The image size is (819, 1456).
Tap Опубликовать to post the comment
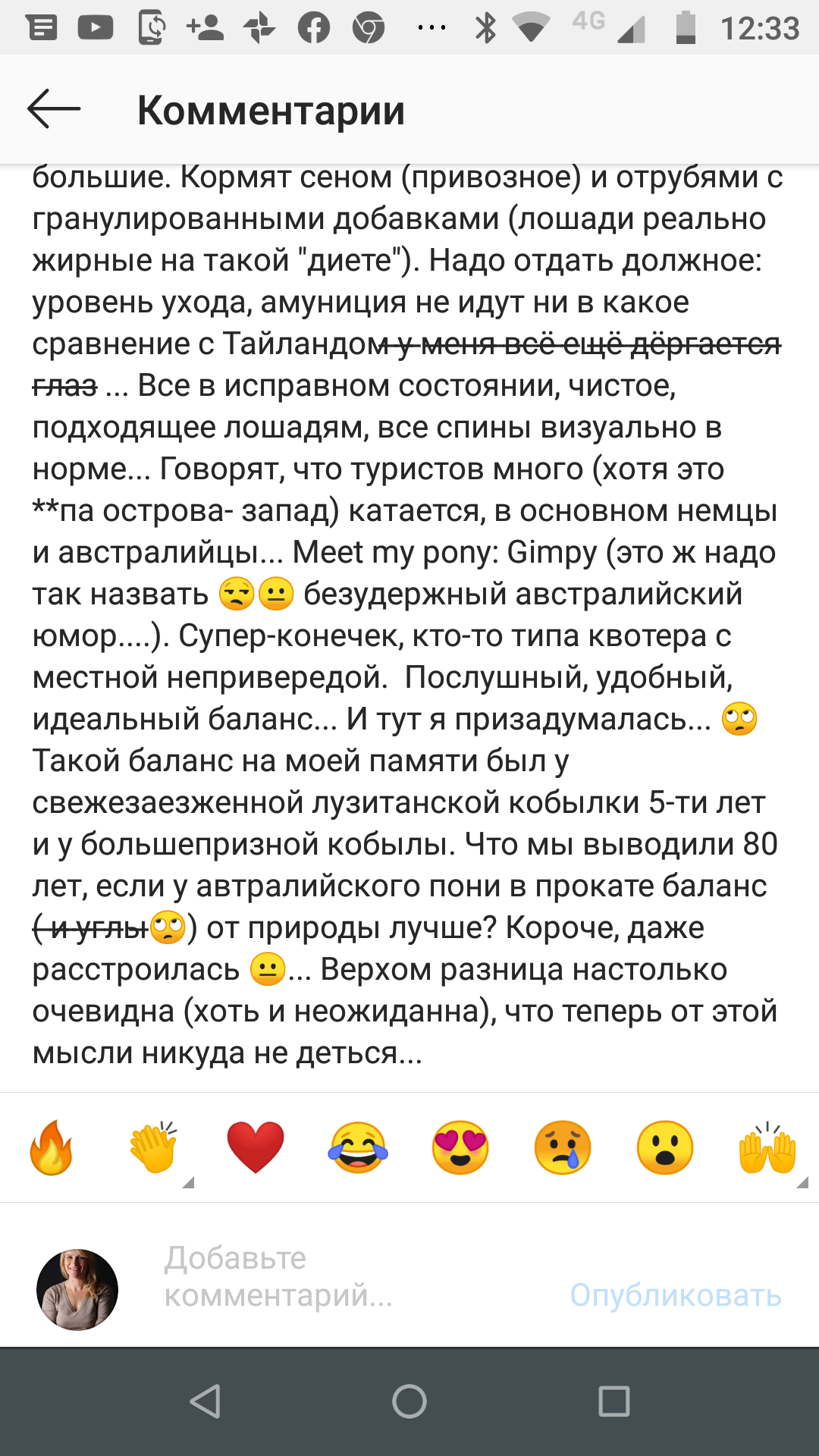pos(676,1295)
